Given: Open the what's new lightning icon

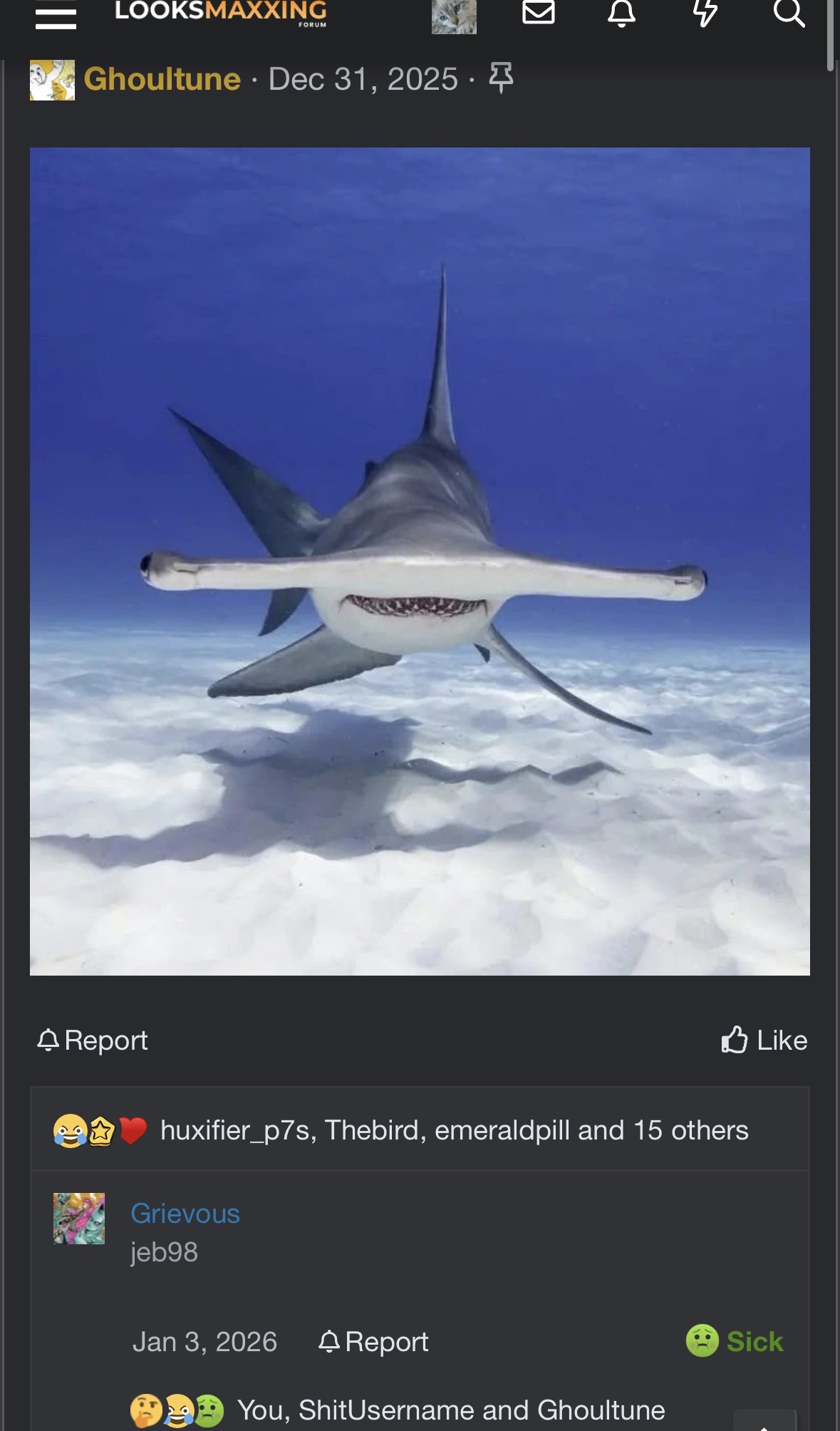Looking at the screenshot, I should [705, 13].
